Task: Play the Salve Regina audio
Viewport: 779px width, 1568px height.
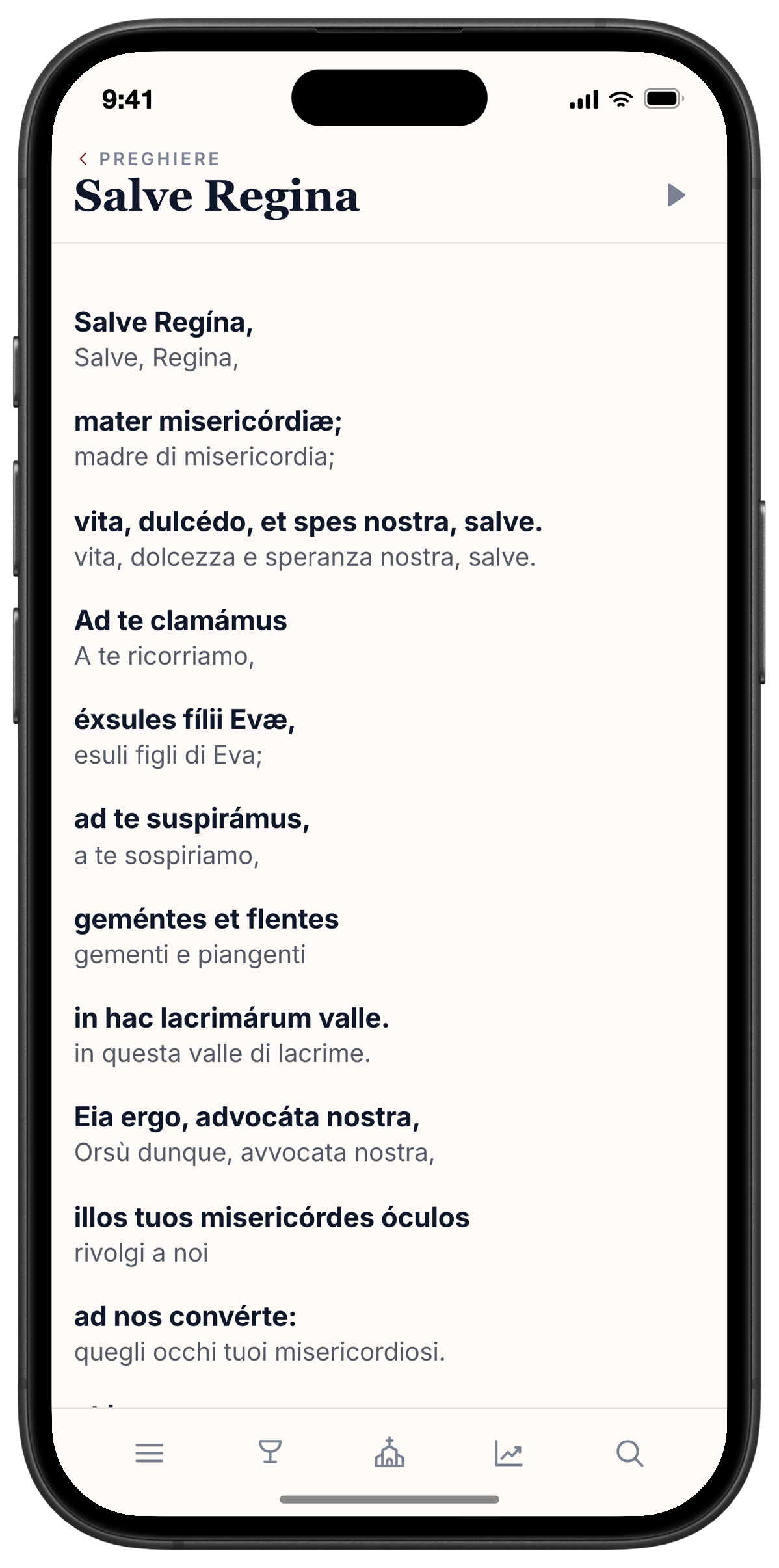Action: coord(676,195)
